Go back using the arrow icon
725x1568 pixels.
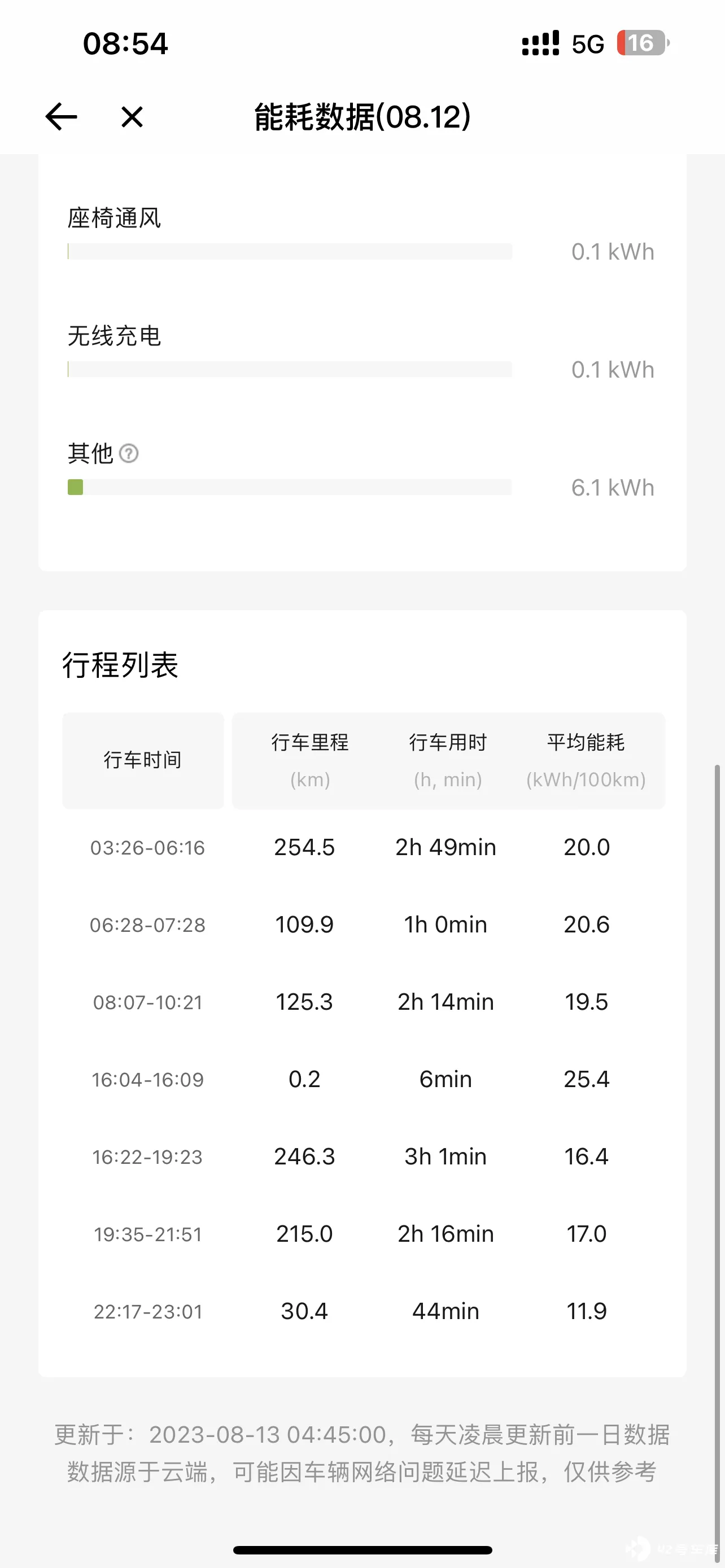point(61,117)
